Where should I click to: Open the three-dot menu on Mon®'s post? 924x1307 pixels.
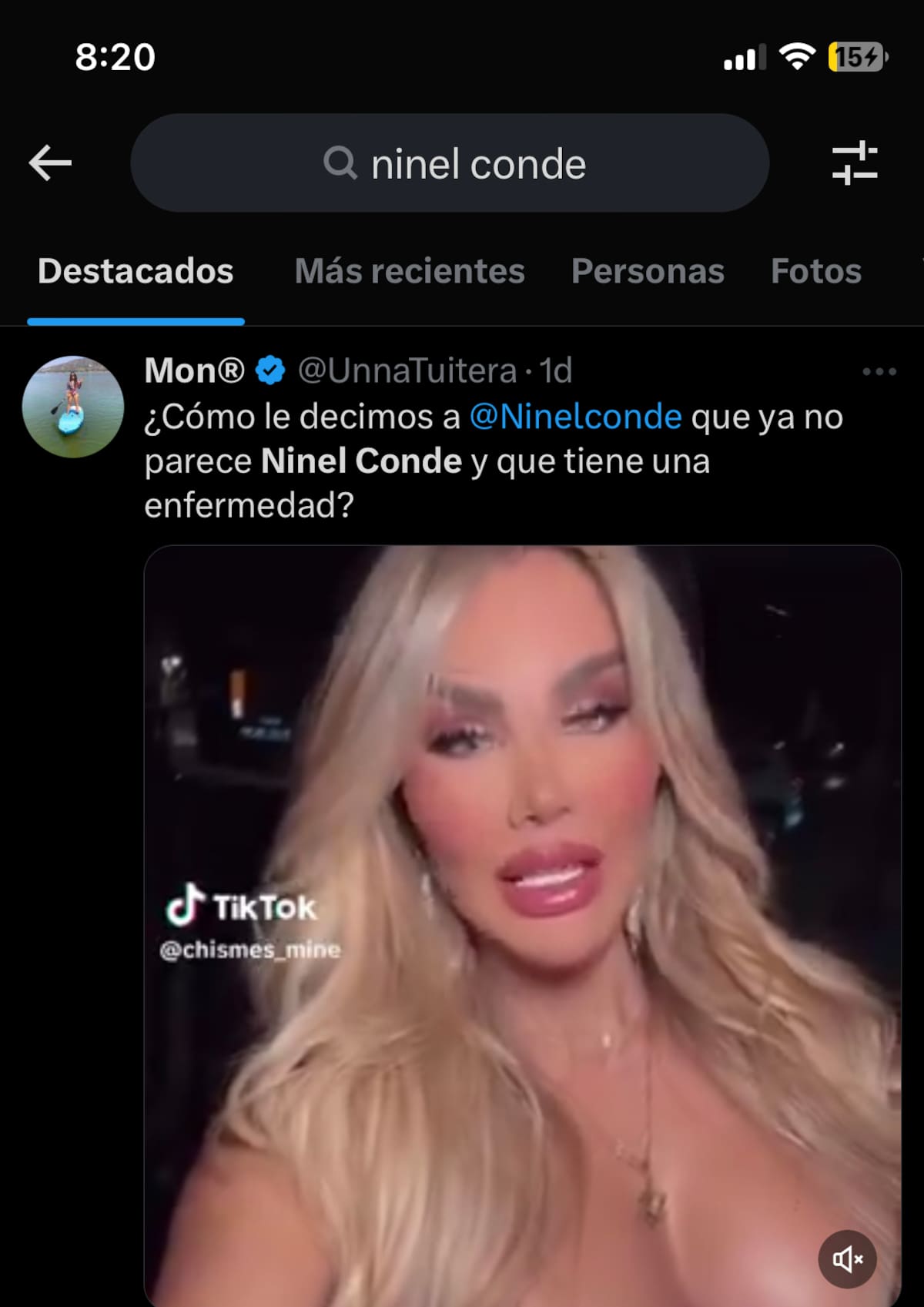coord(879,372)
